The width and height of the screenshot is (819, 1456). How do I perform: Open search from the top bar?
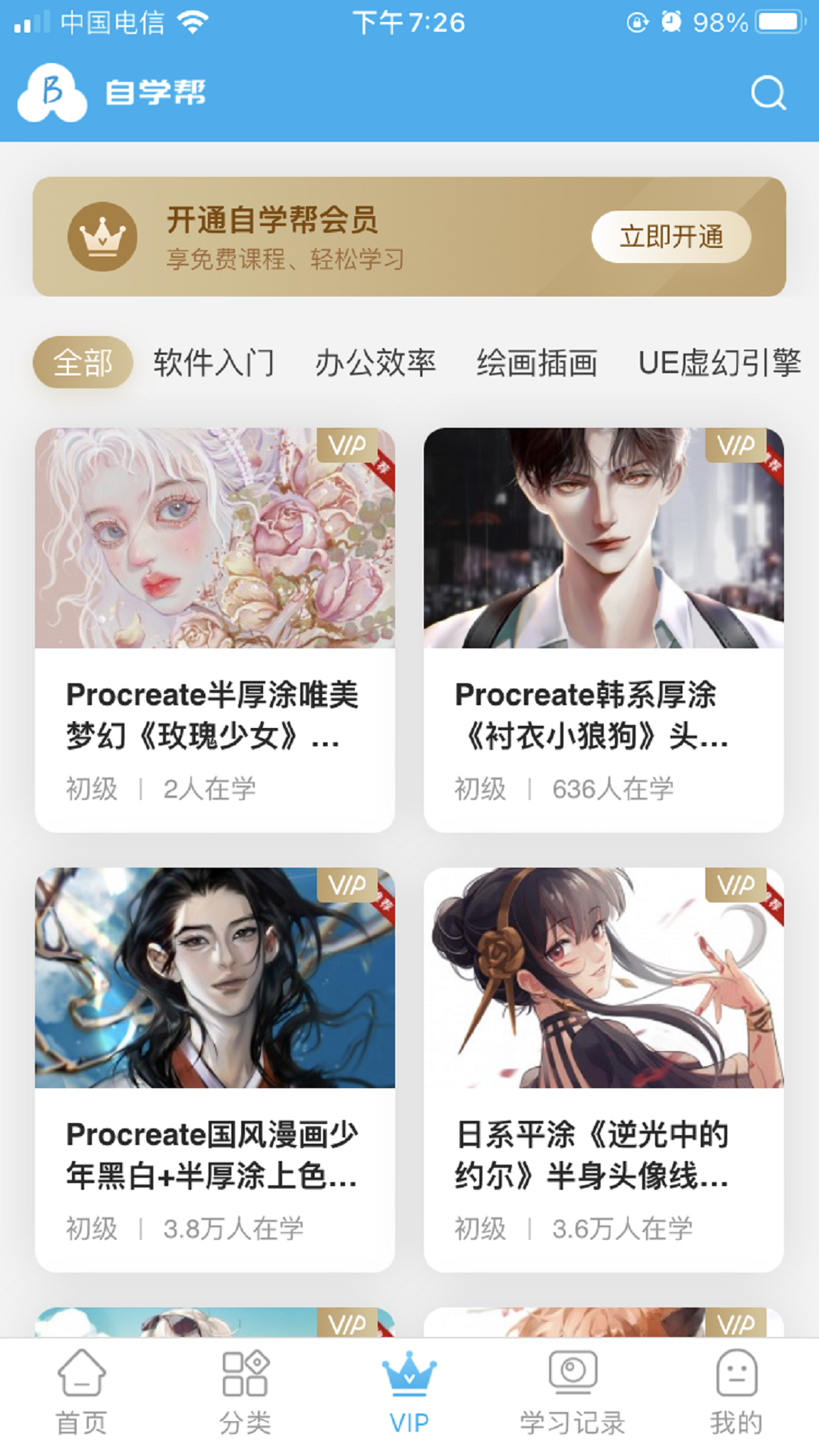click(x=769, y=93)
